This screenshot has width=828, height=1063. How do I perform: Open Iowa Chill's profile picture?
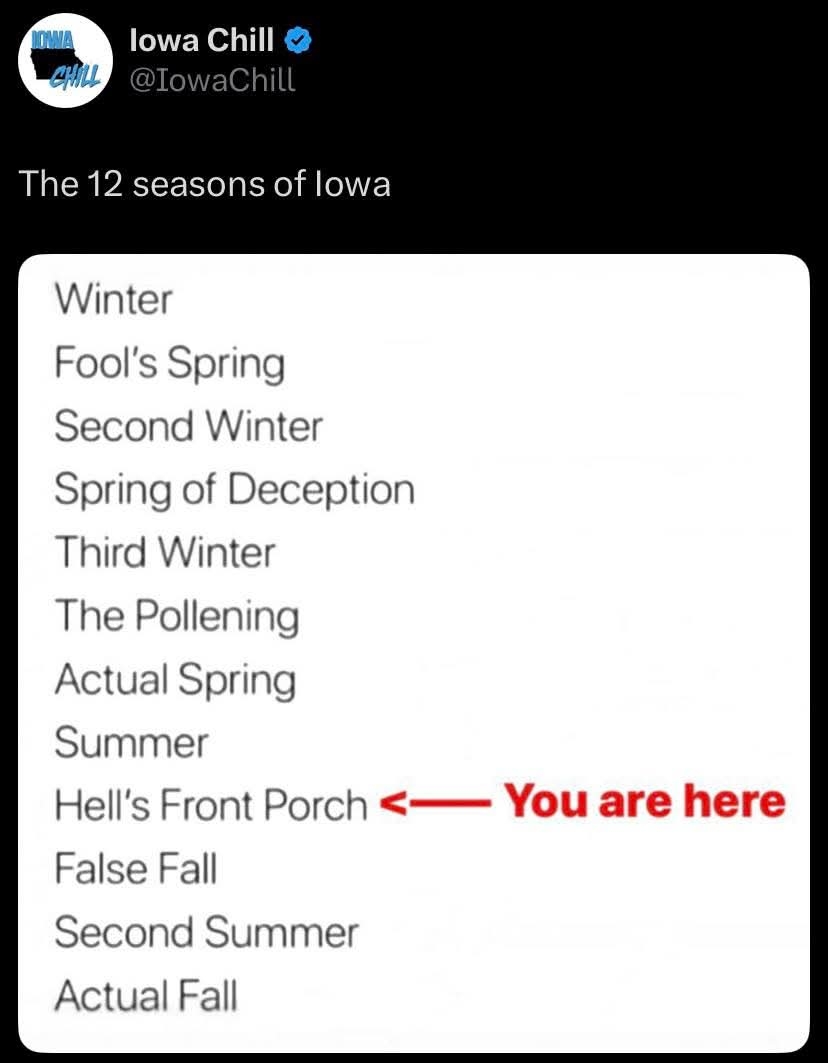point(62,60)
